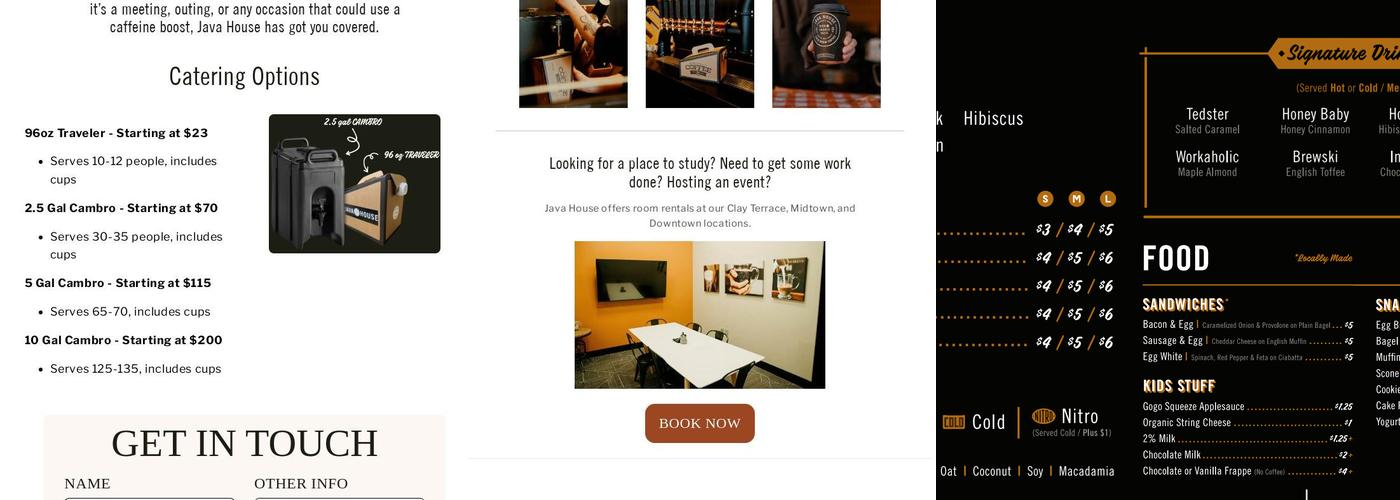Tap the BOOK NOW button for room rentals
This screenshot has width=1400, height=500.
click(699, 423)
